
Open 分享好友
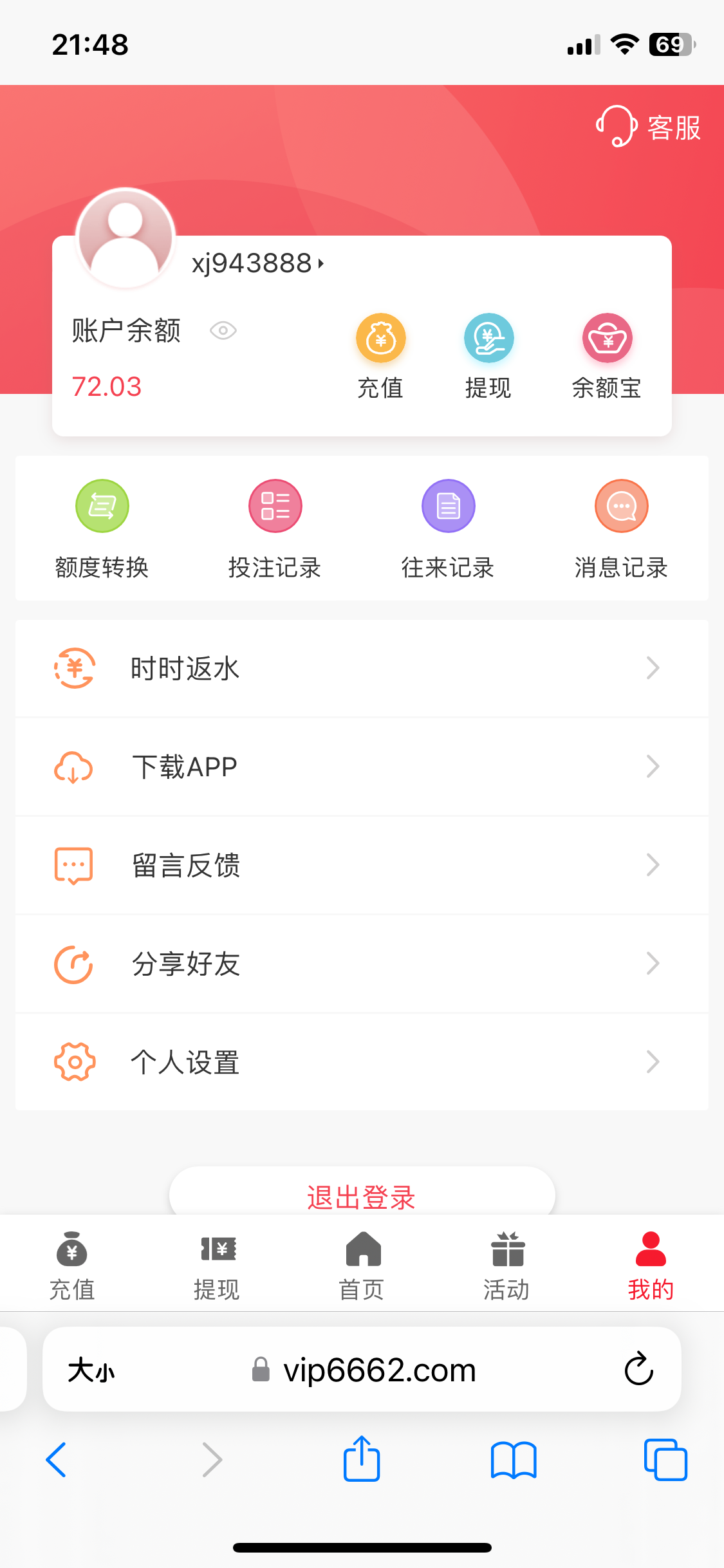pos(362,964)
